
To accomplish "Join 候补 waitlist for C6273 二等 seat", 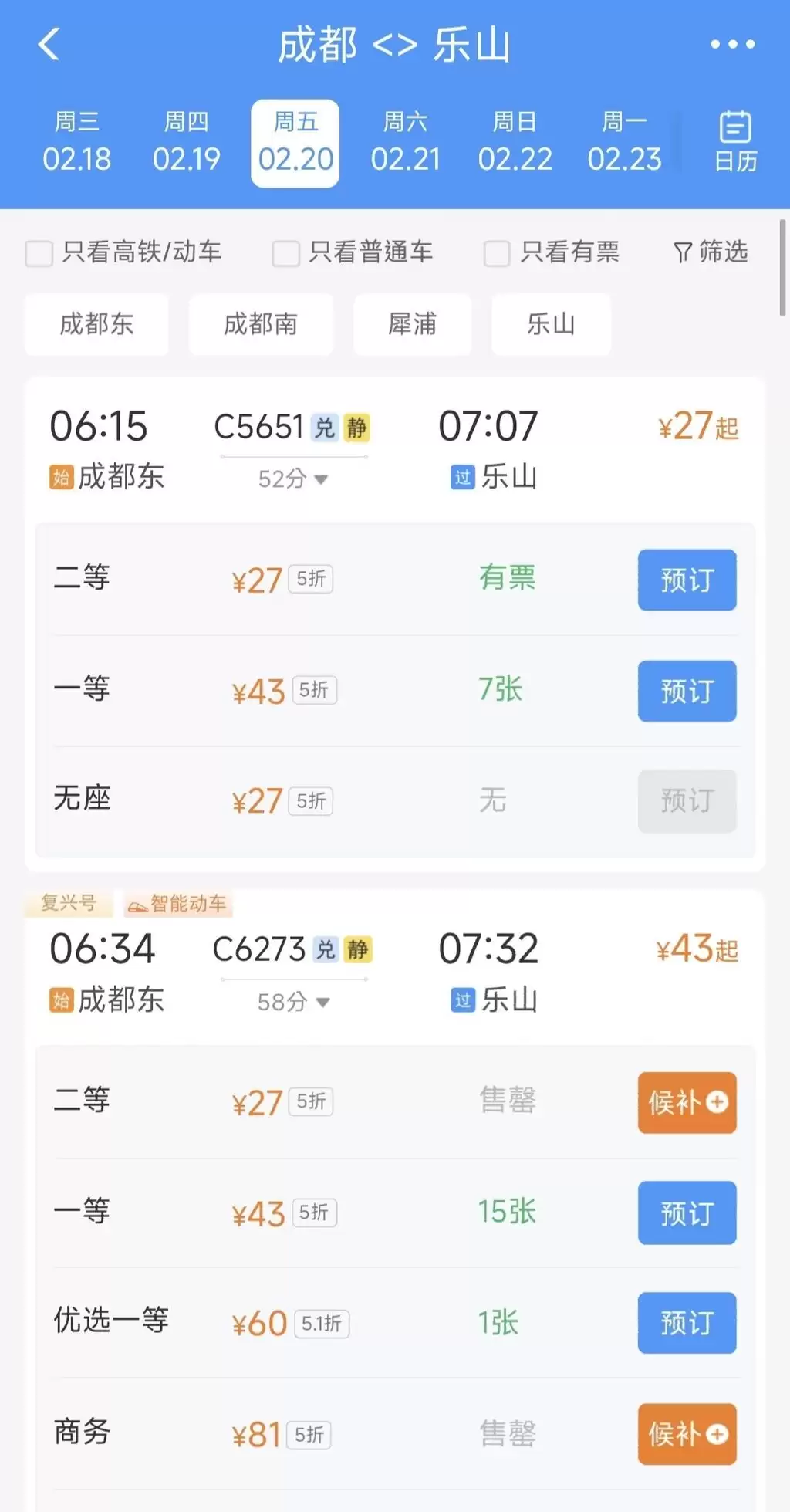I will point(687,1103).
